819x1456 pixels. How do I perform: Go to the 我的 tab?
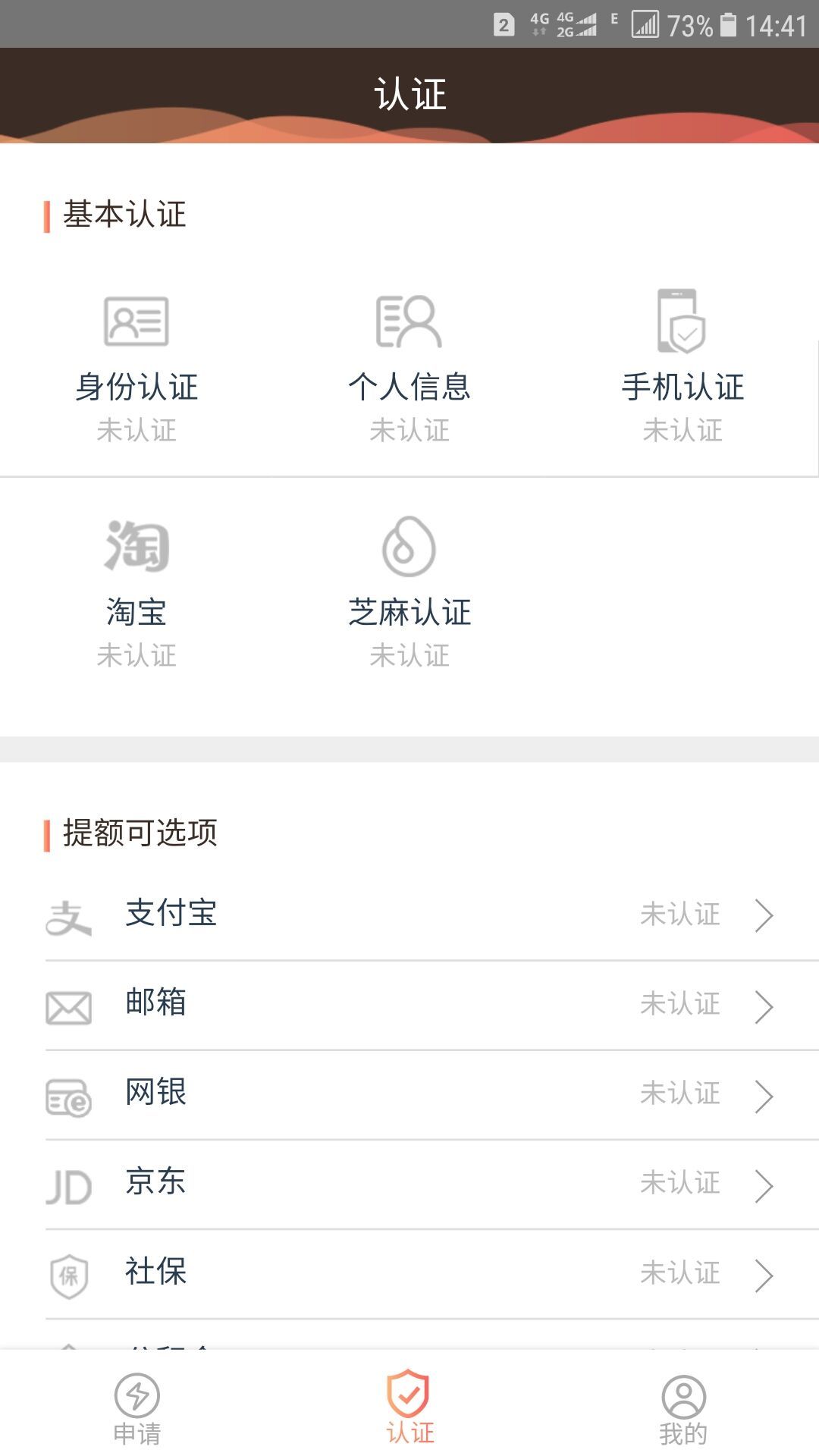click(682, 1407)
